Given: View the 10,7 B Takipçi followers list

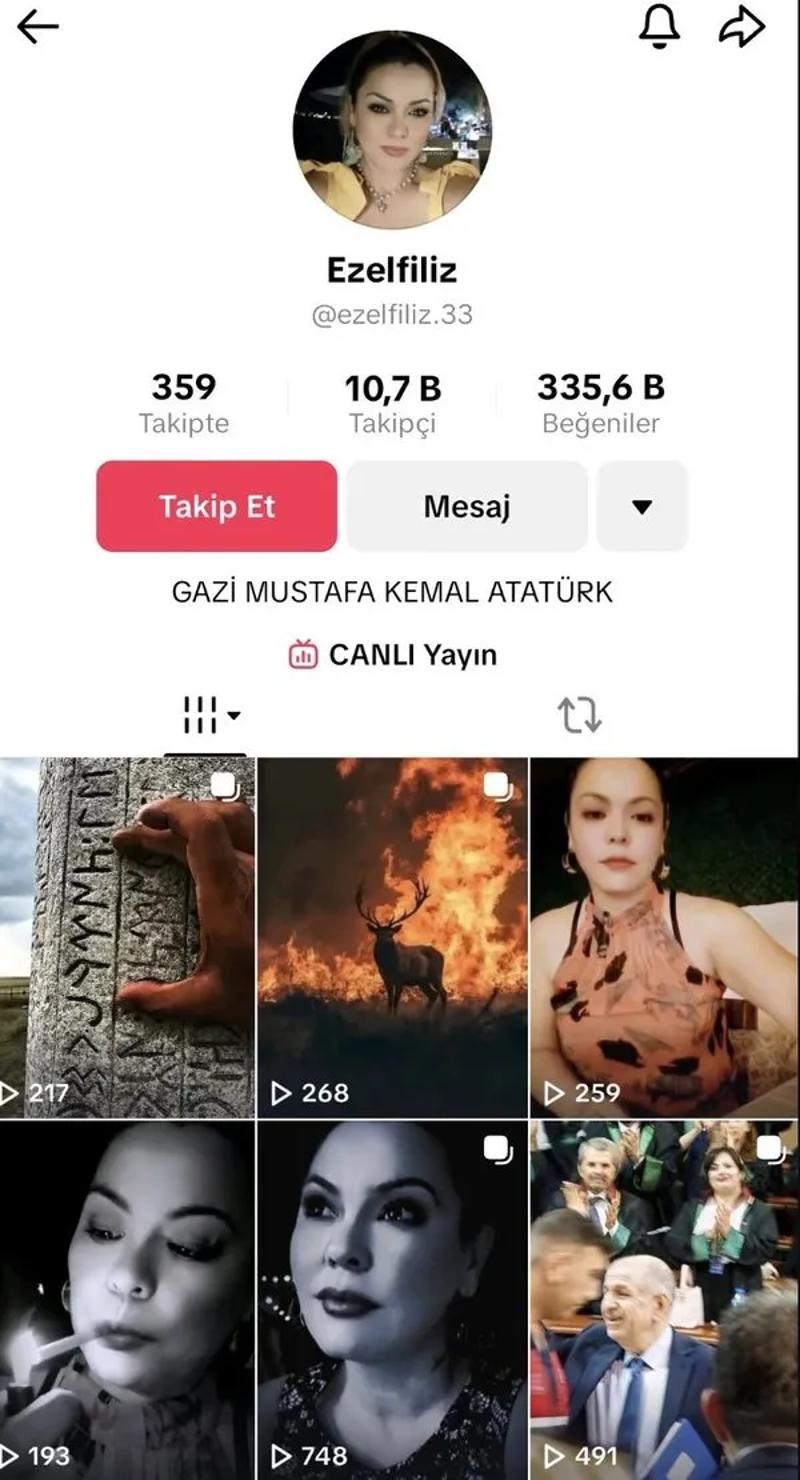Looking at the screenshot, I should pyautogui.click(x=393, y=404).
